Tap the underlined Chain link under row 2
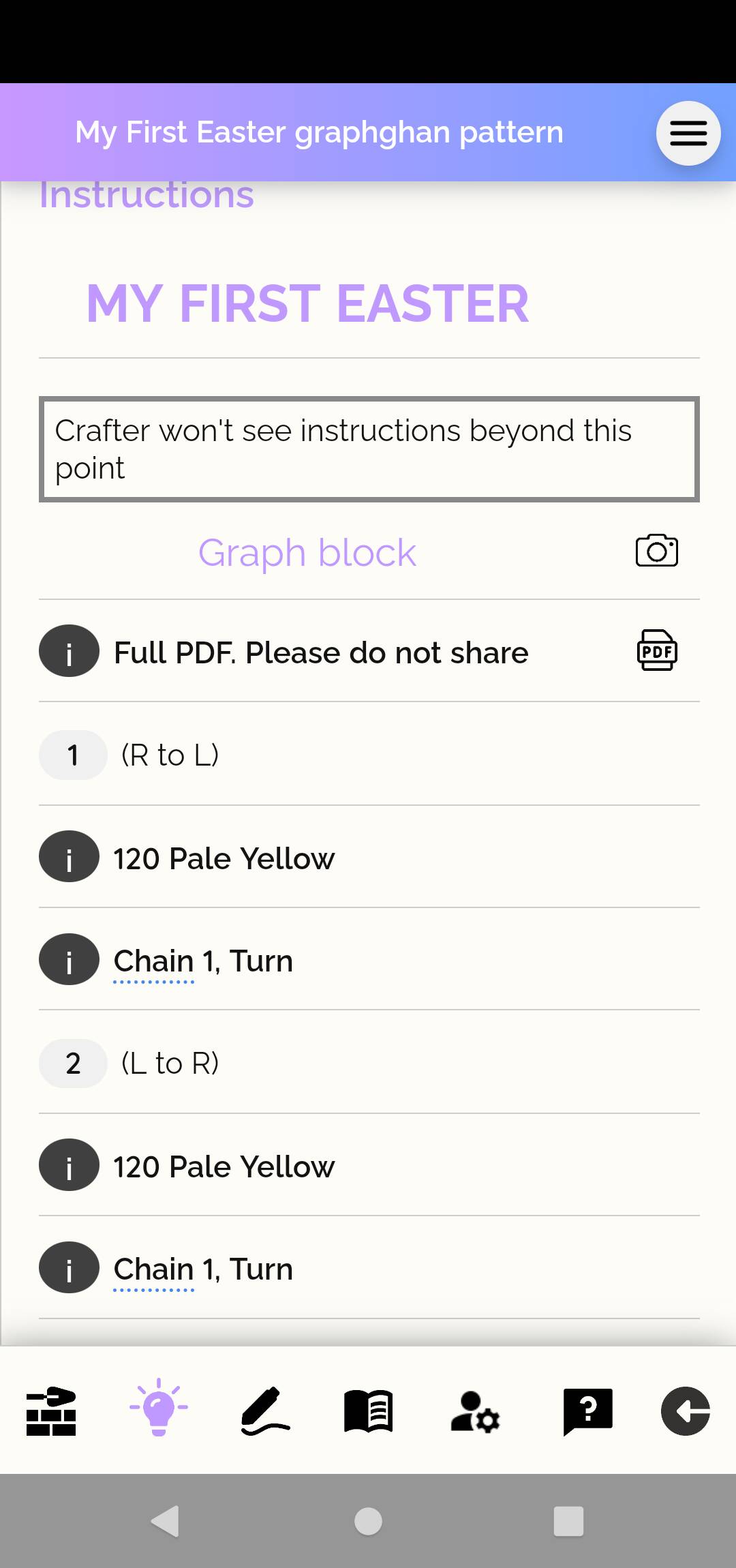The height and width of the screenshot is (1568, 736). pyautogui.click(x=153, y=1270)
